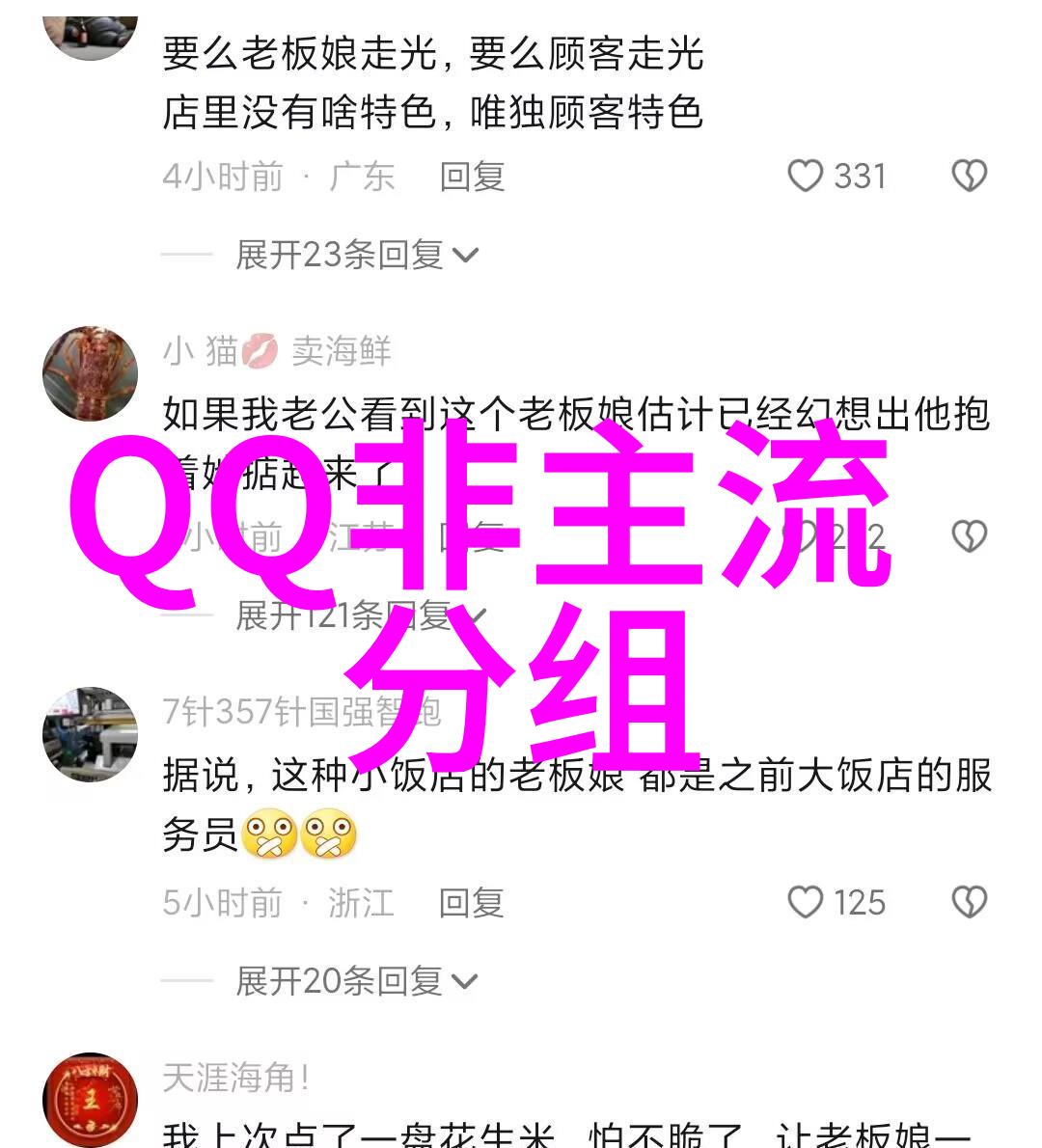Dislike the comment from 江苏

click(x=969, y=536)
